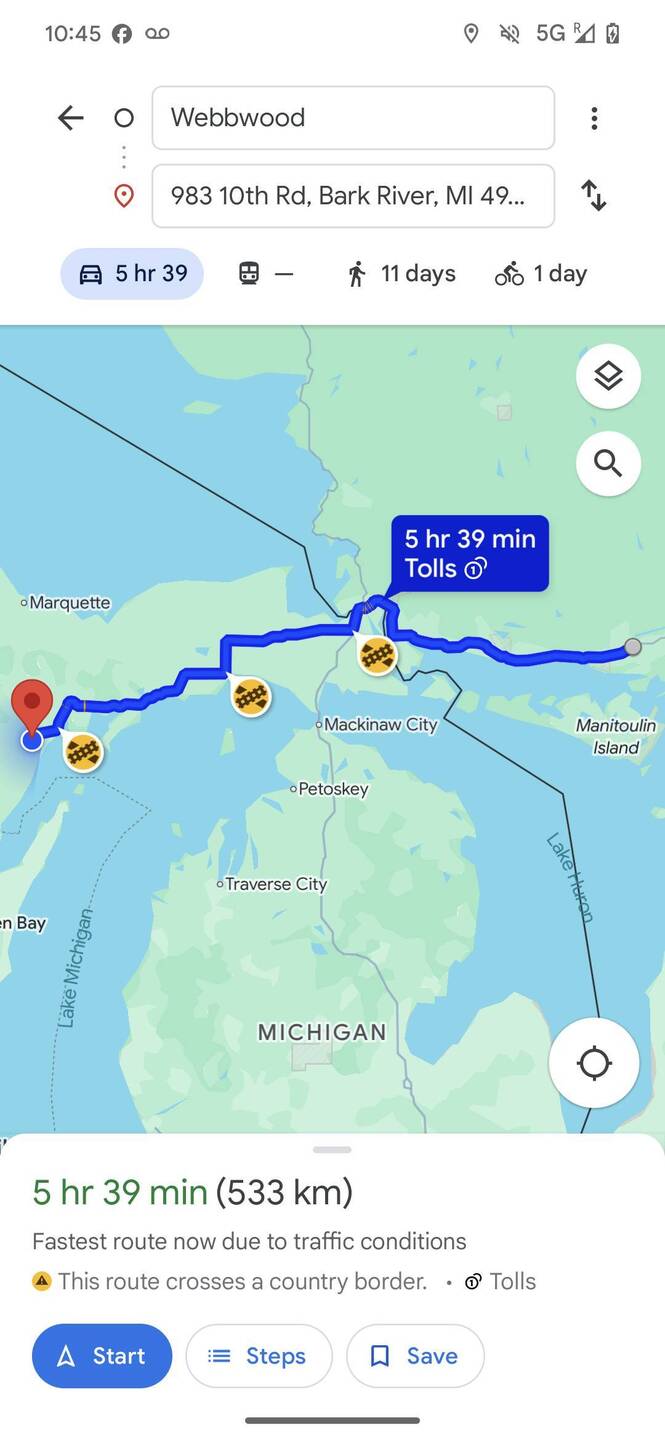Swap start and destination
Viewport: 665px width, 1440px height.
pos(594,196)
